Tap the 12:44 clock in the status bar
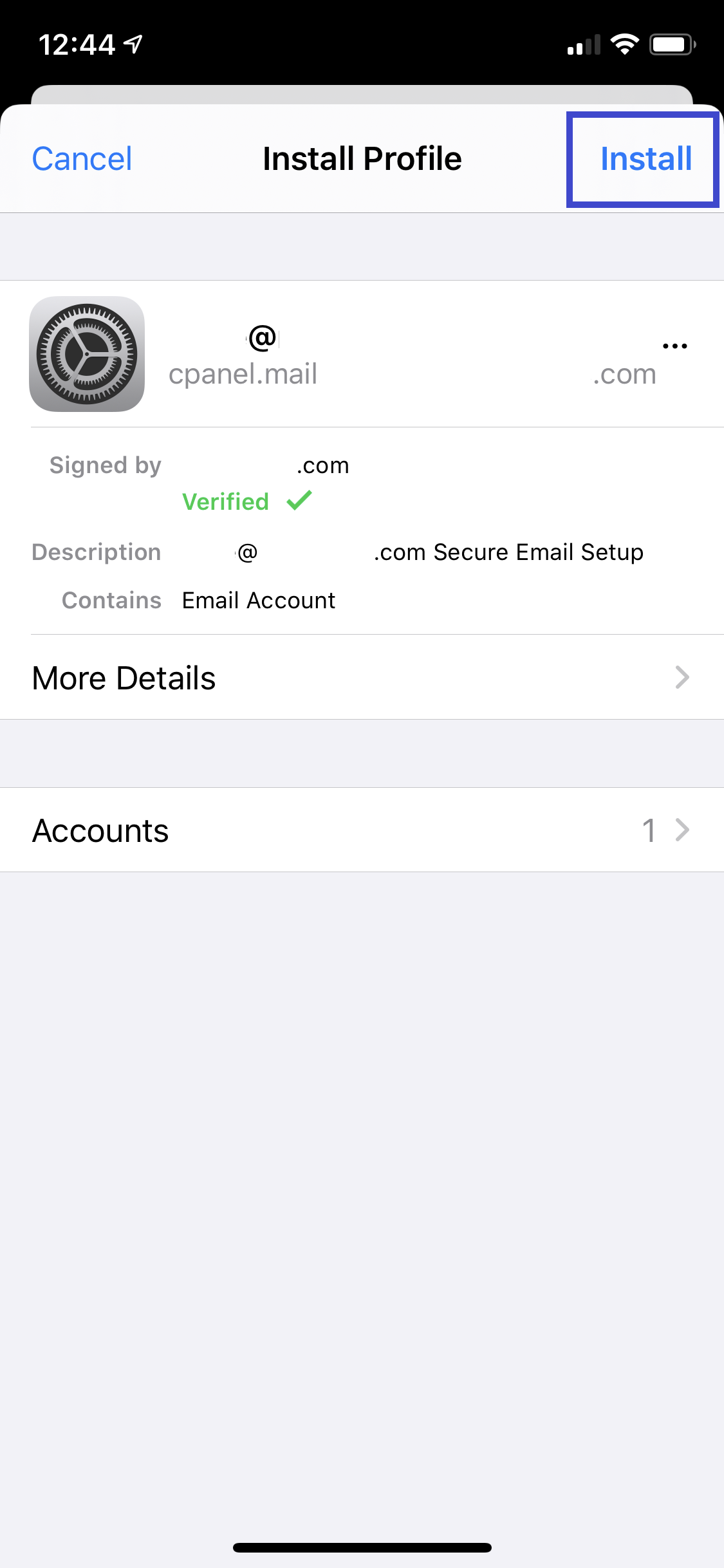This screenshot has height=1568, width=724. 77,42
